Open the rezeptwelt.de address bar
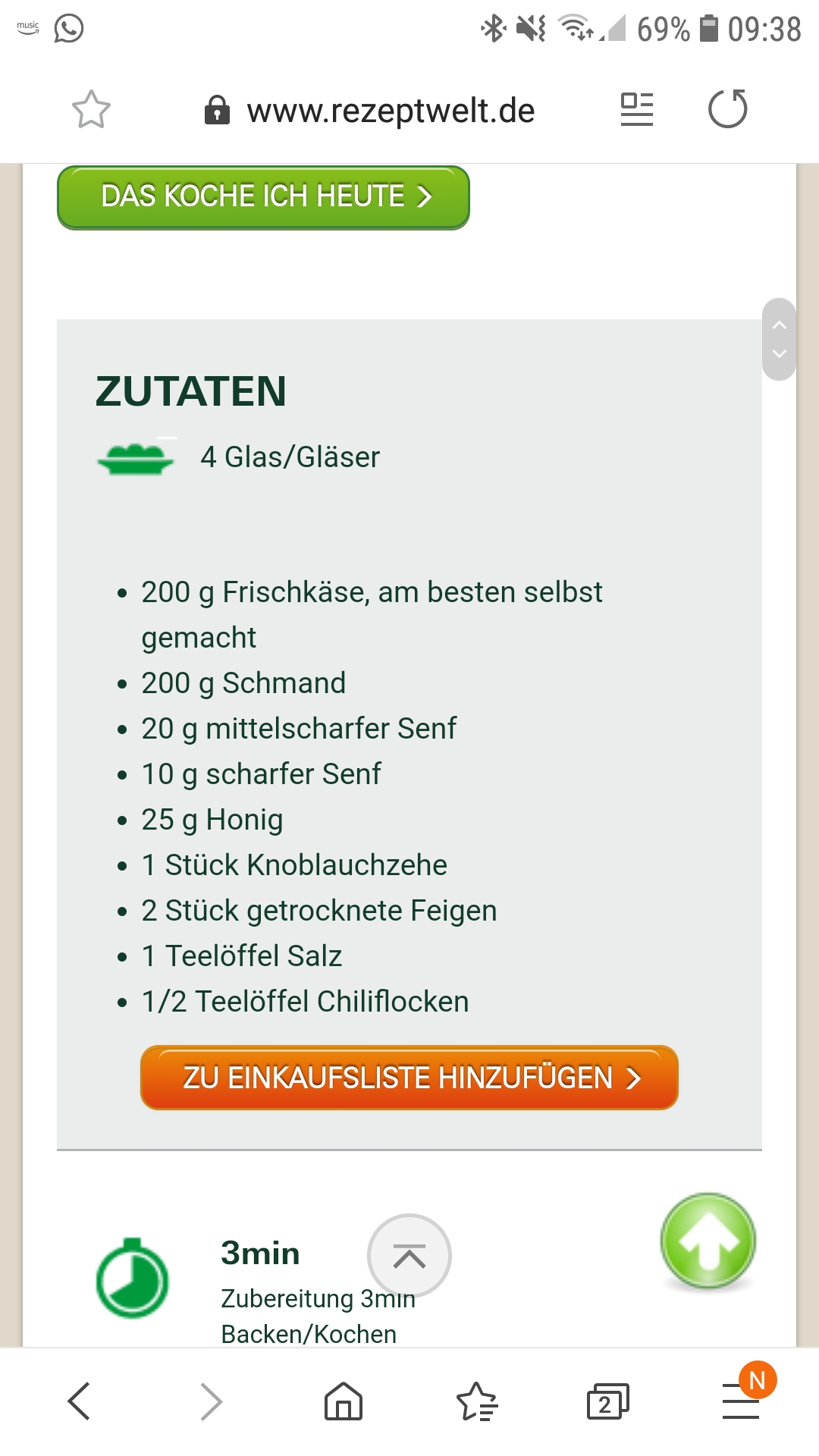 tap(390, 111)
